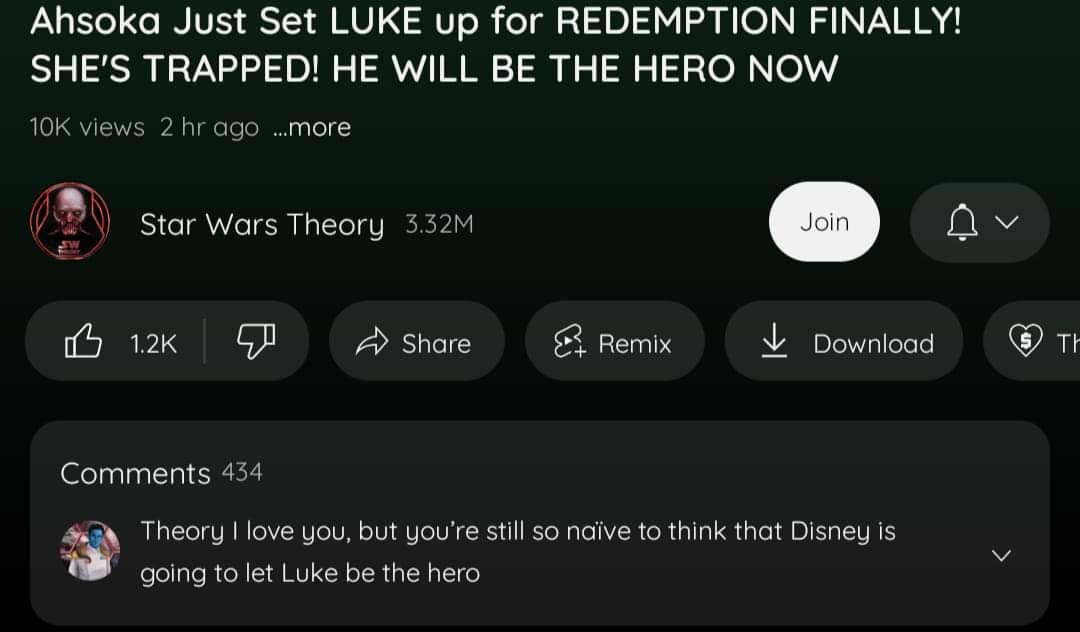Download the video for offline viewing
The width and height of the screenshot is (1080, 632).
(845, 343)
